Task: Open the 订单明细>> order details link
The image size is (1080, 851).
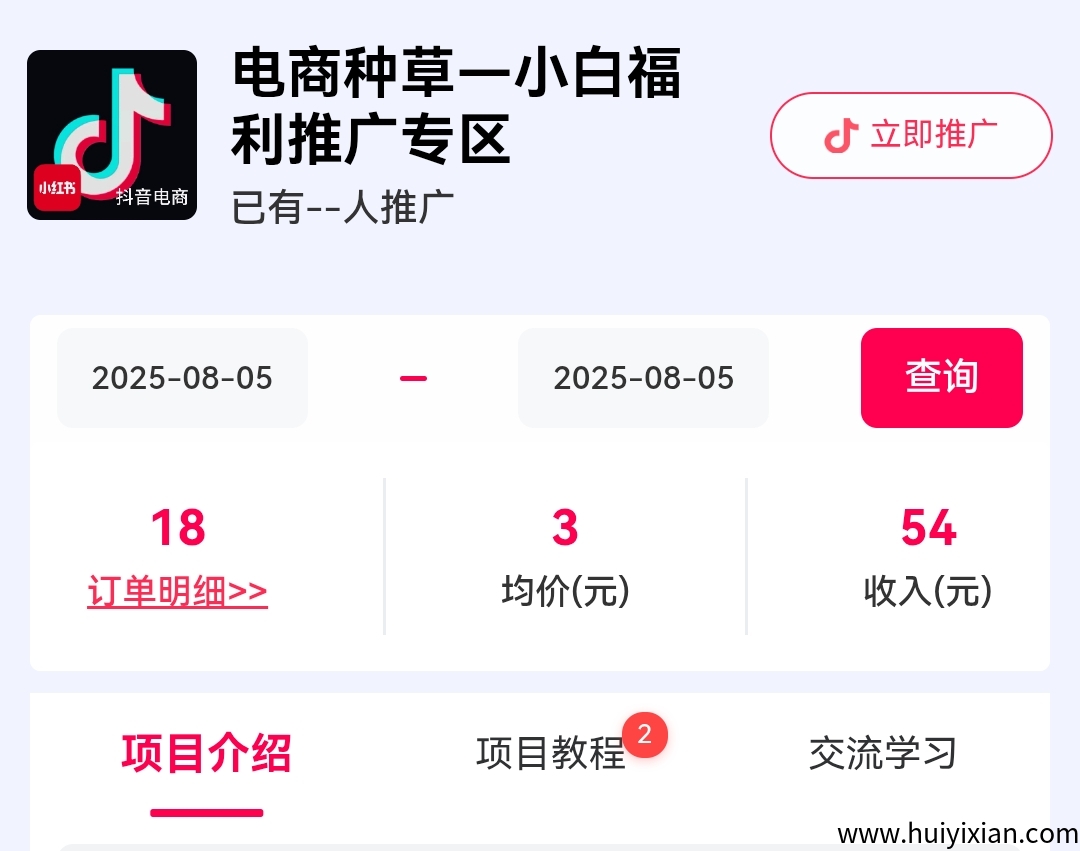Action: [177, 592]
